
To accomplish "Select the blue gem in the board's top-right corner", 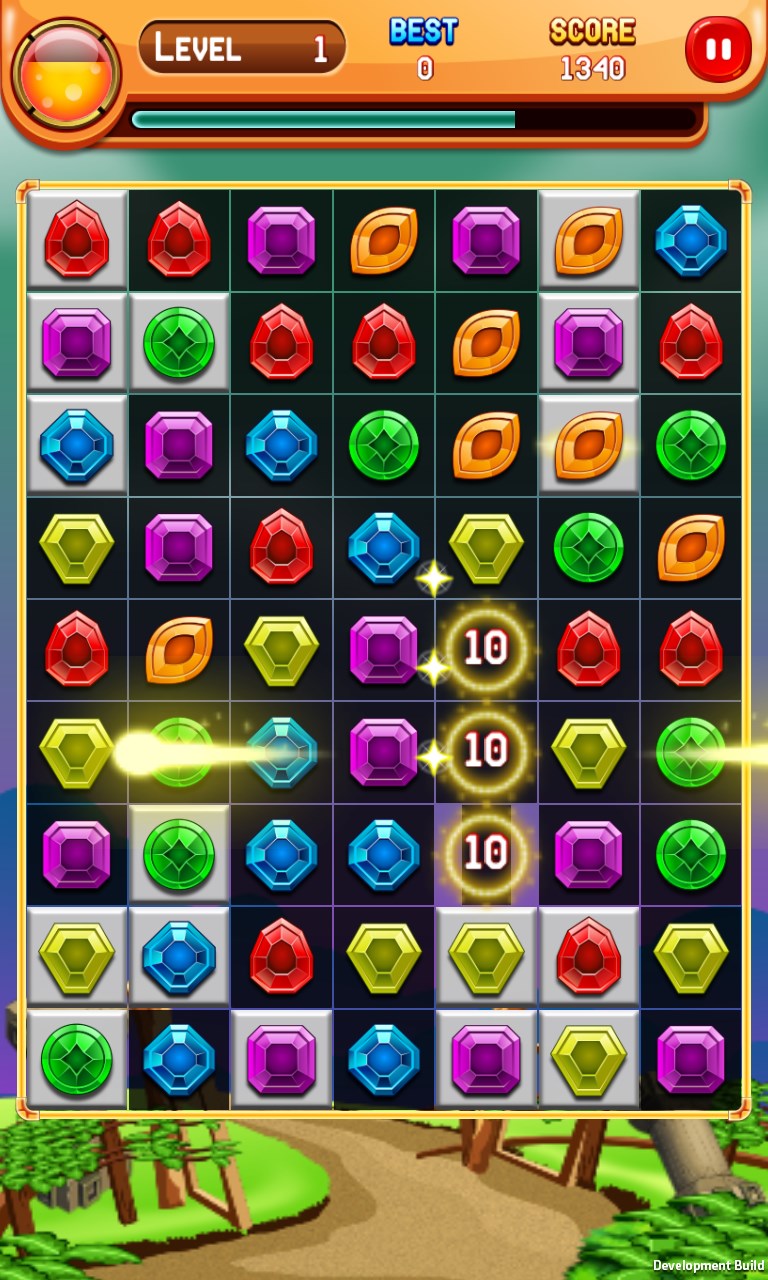I will 691,240.
